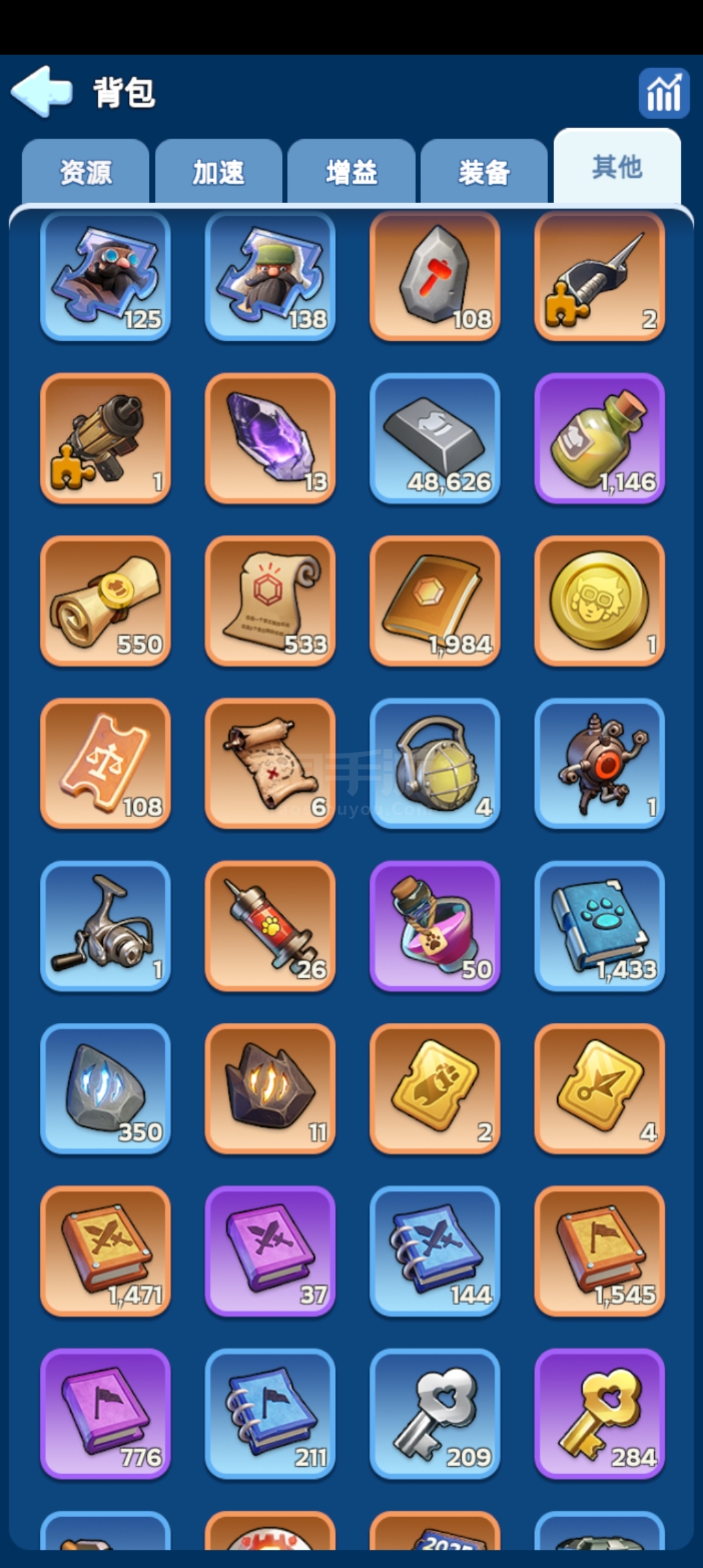The image size is (703, 1568).
Task: Open the silver key with 209
Action: tap(435, 1414)
